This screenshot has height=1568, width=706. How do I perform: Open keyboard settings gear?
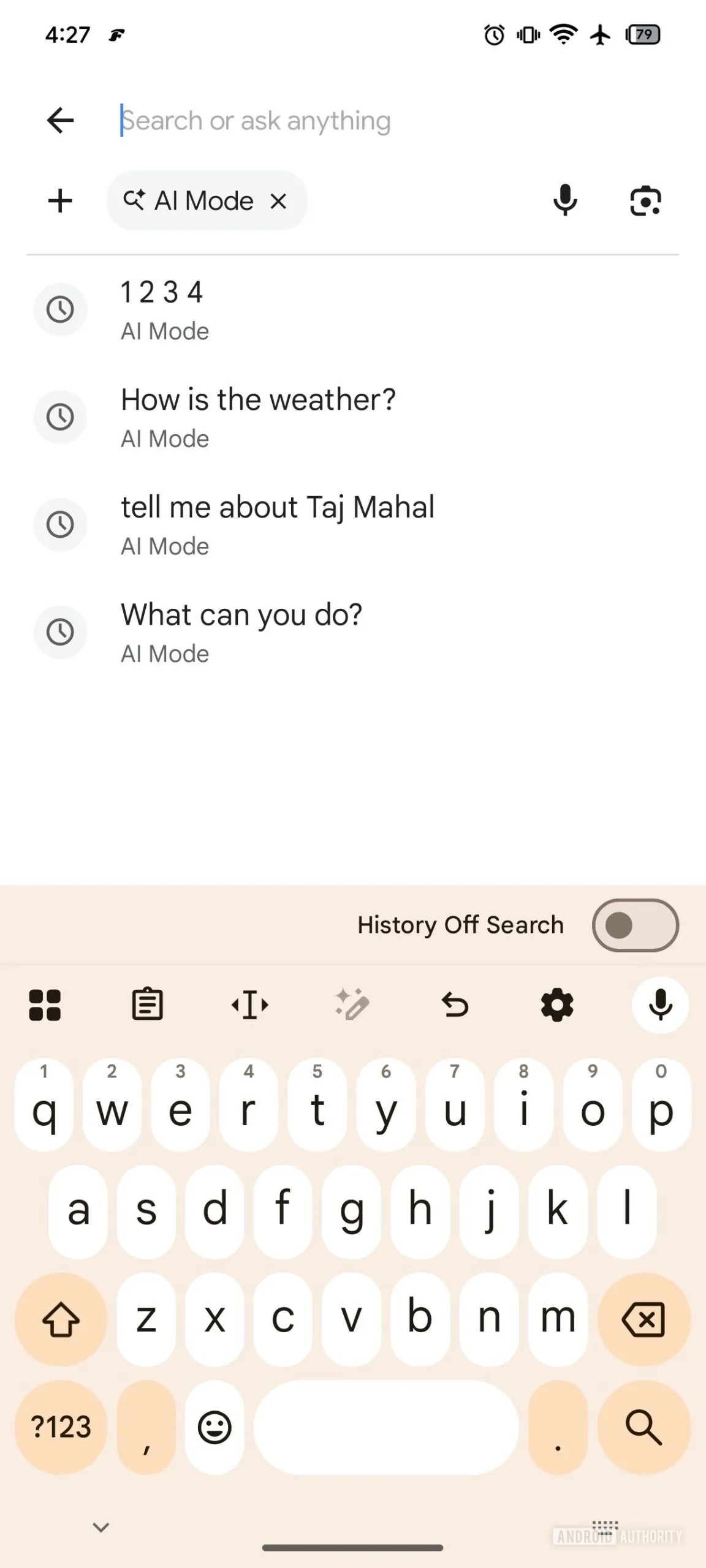point(557,1005)
